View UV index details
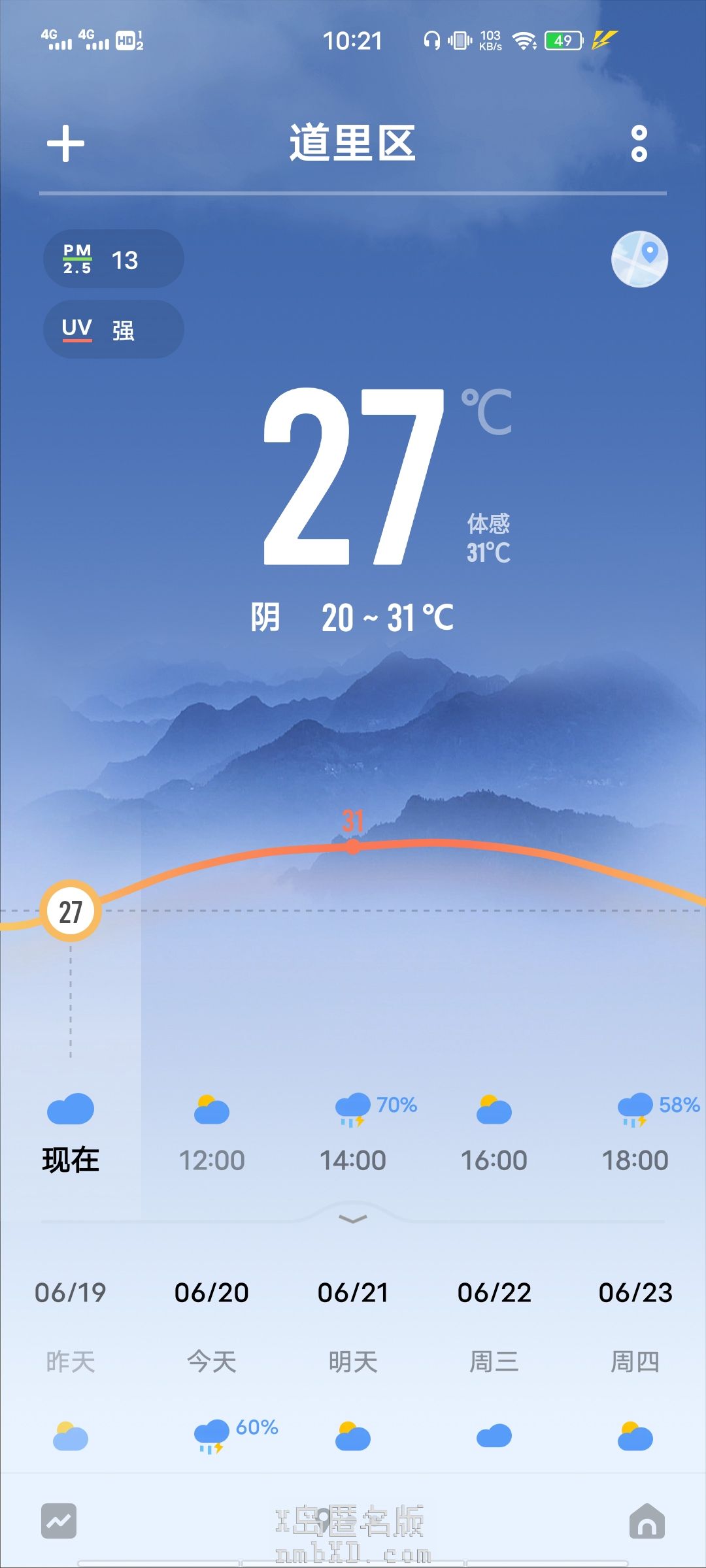Image resolution: width=706 pixels, height=1568 pixels. pyautogui.click(x=113, y=329)
